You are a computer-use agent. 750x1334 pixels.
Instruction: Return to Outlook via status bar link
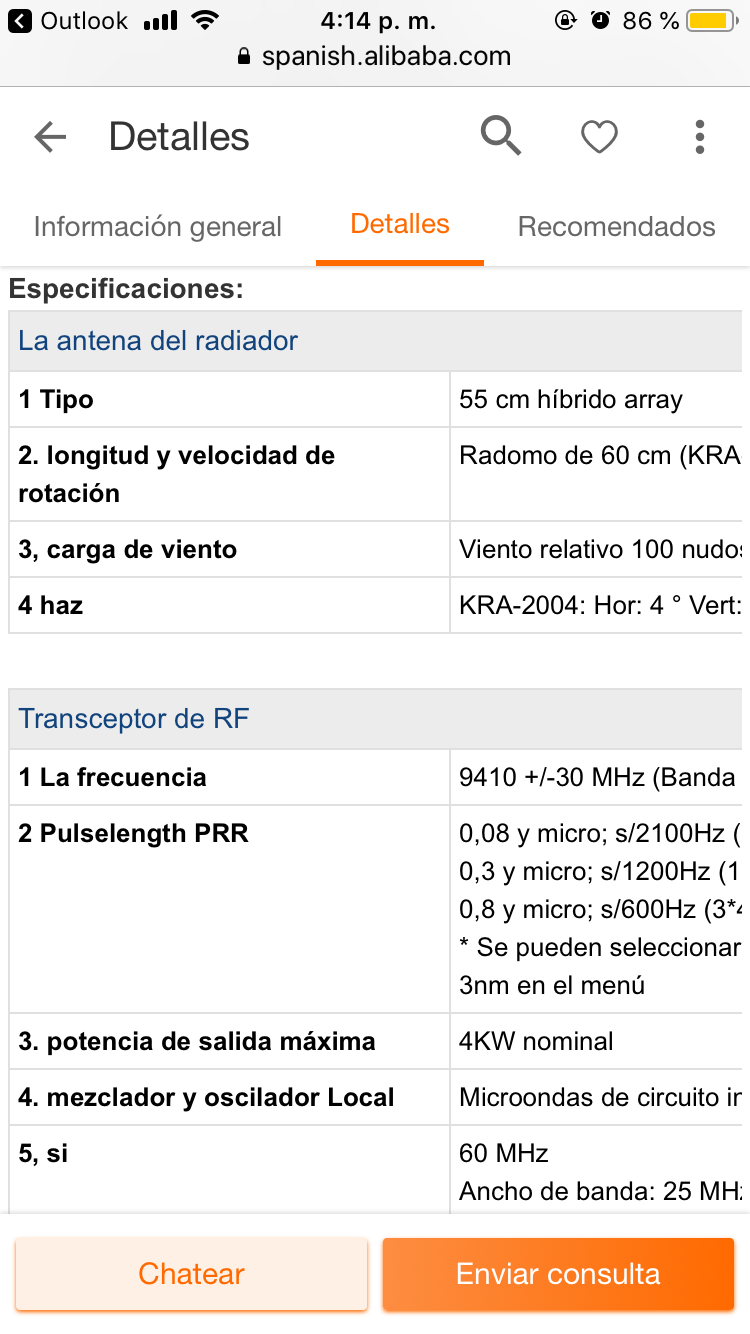[70, 20]
